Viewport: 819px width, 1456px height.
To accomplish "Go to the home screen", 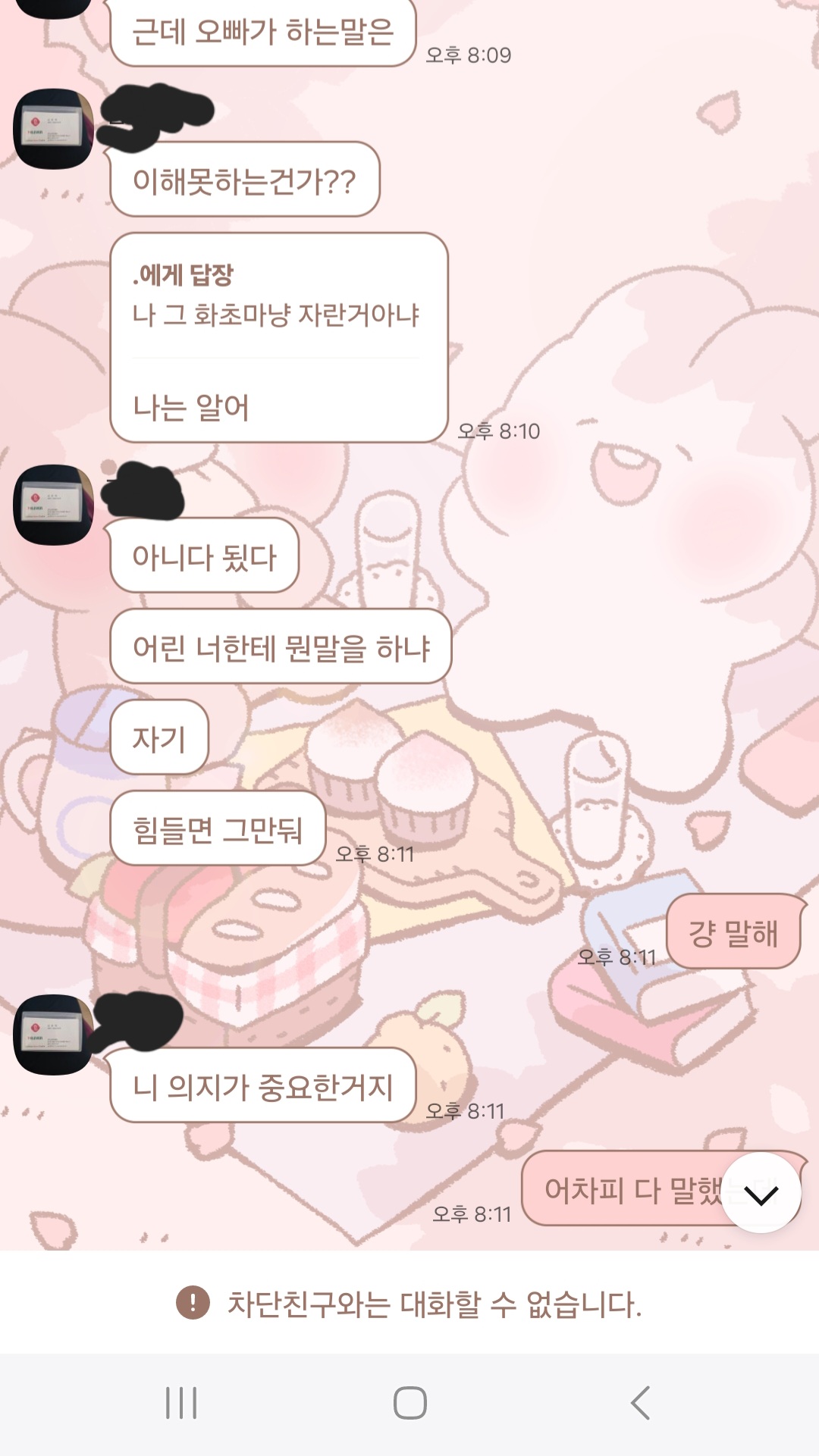I will point(409,1403).
